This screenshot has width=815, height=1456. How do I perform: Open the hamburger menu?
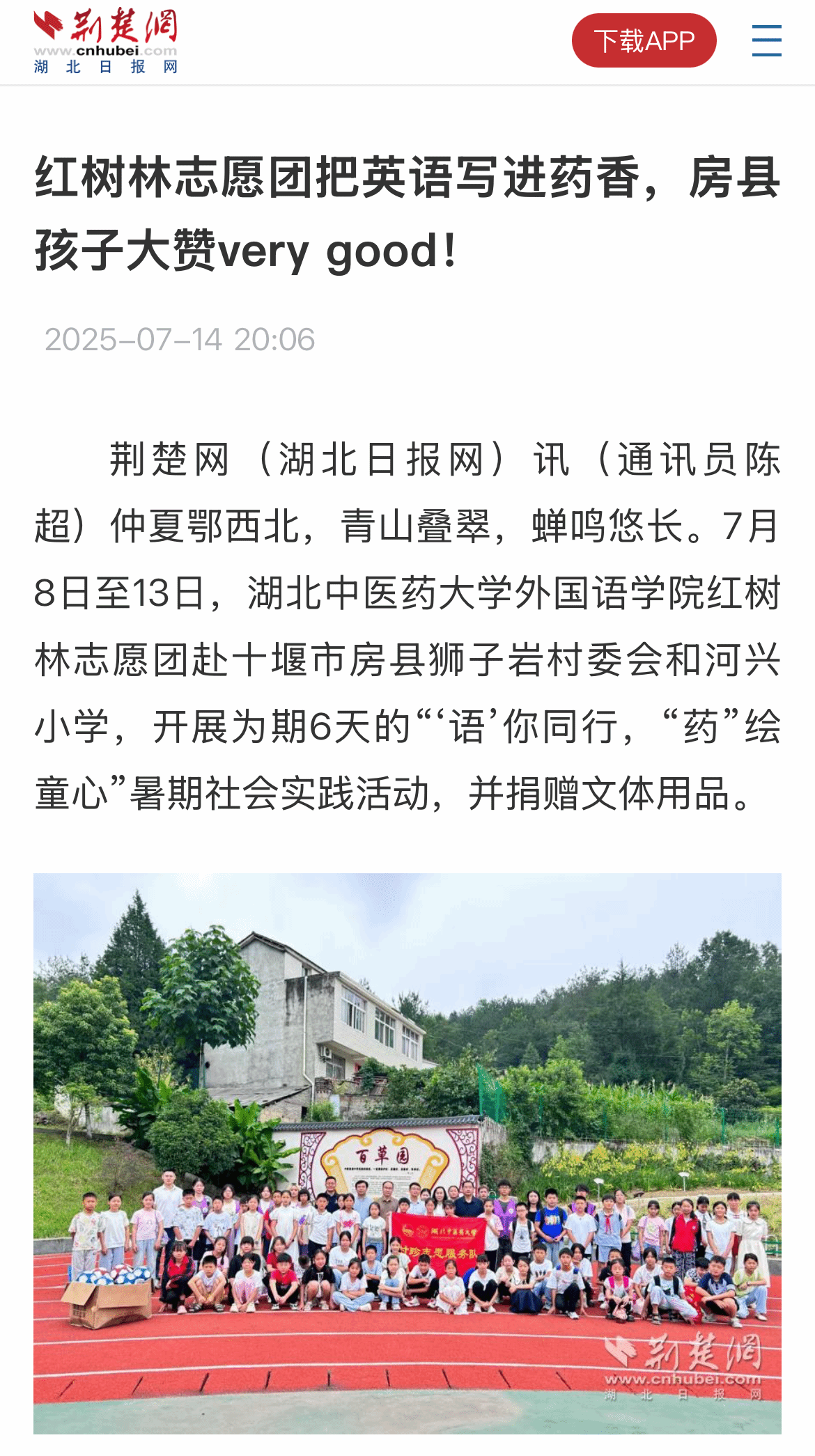(766, 41)
